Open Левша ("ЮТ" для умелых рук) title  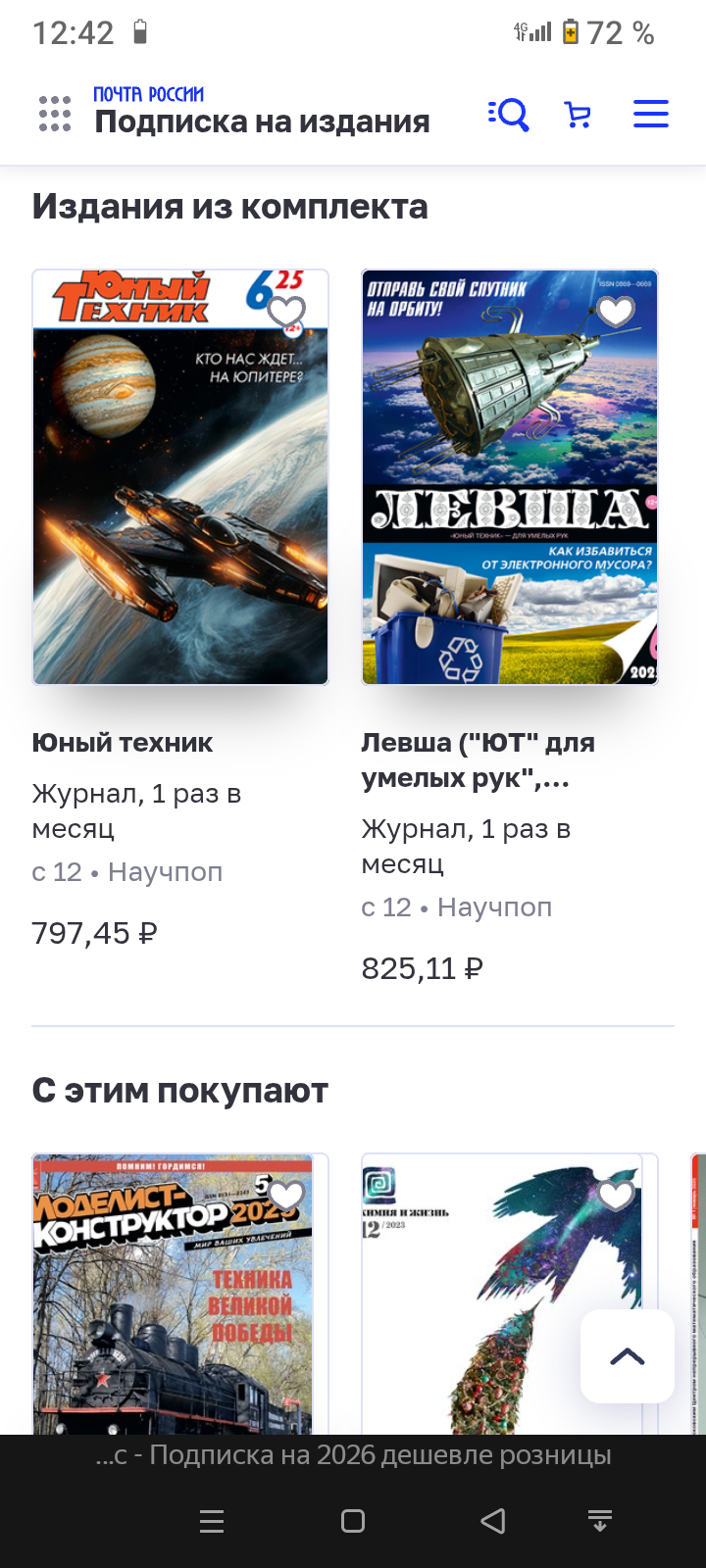click(x=479, y=760)
